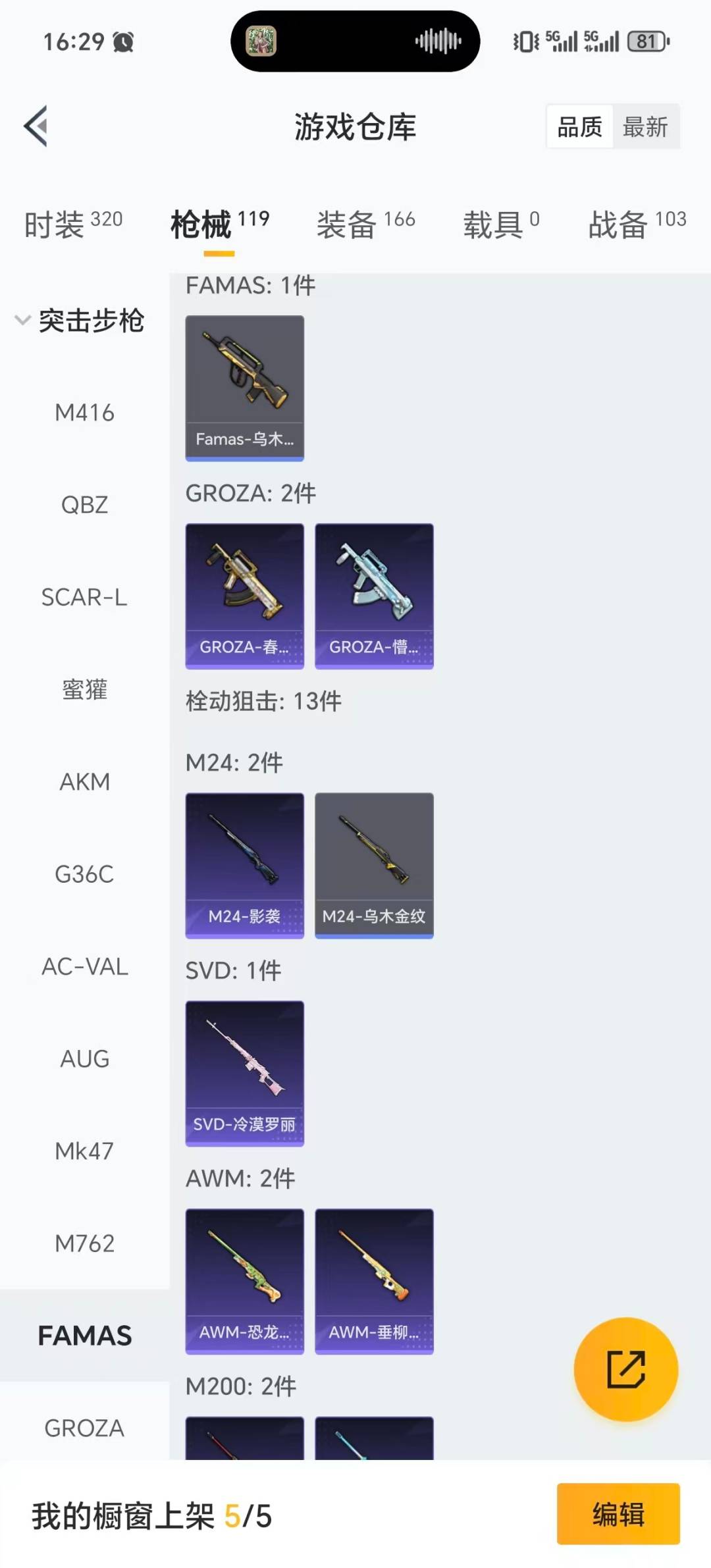Switch to the 时装 tab
The height and width of the screenshot is (1568, 711).
tap(55, 224)
